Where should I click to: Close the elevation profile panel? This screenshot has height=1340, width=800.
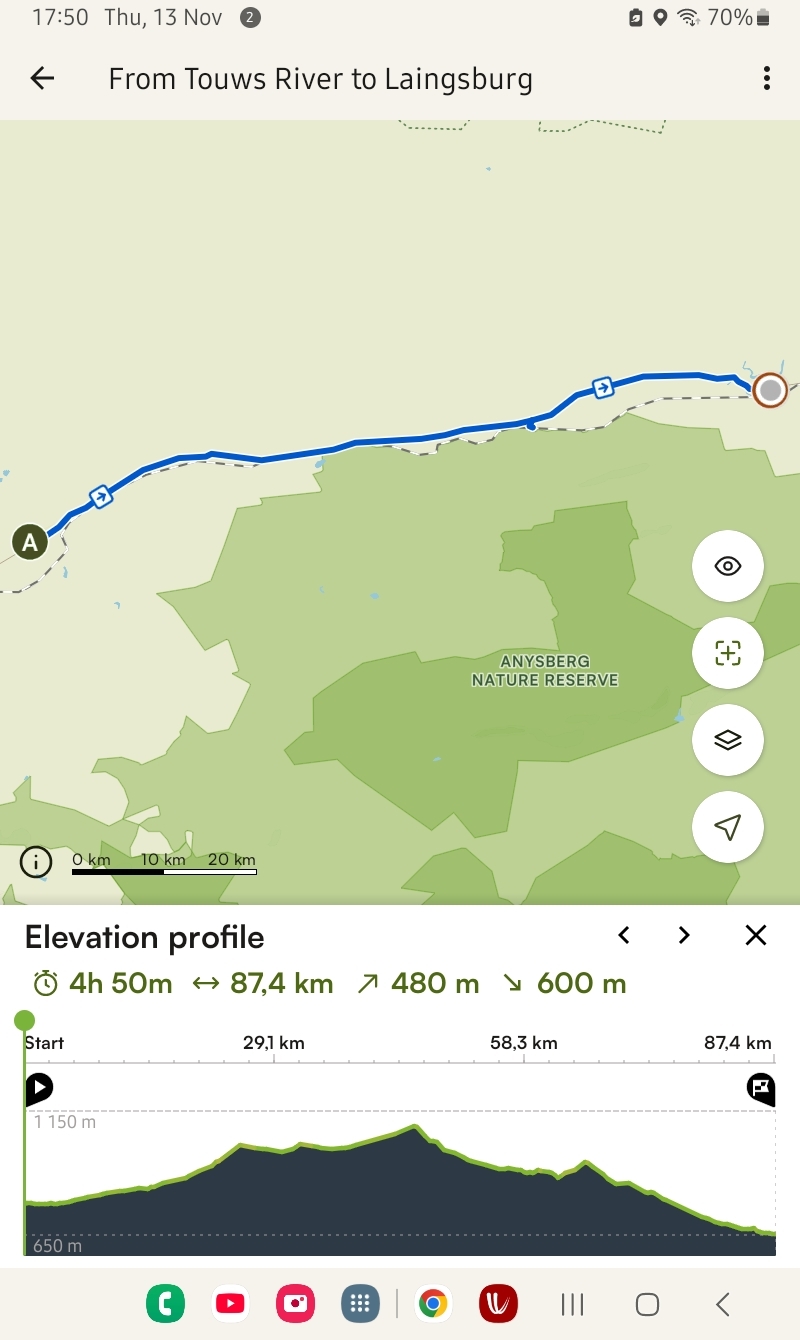756,935
